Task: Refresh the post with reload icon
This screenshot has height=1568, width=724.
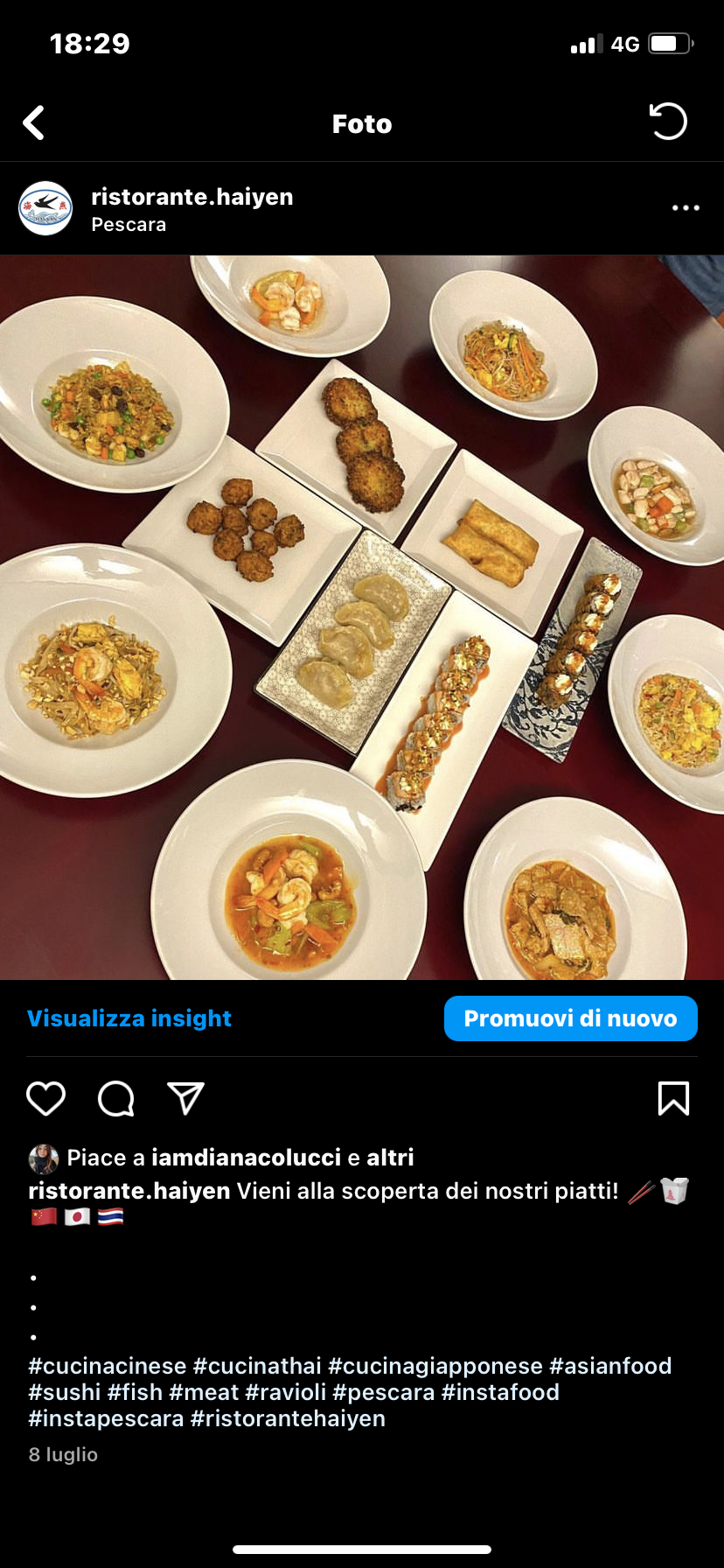Action: tap(668, 122)
